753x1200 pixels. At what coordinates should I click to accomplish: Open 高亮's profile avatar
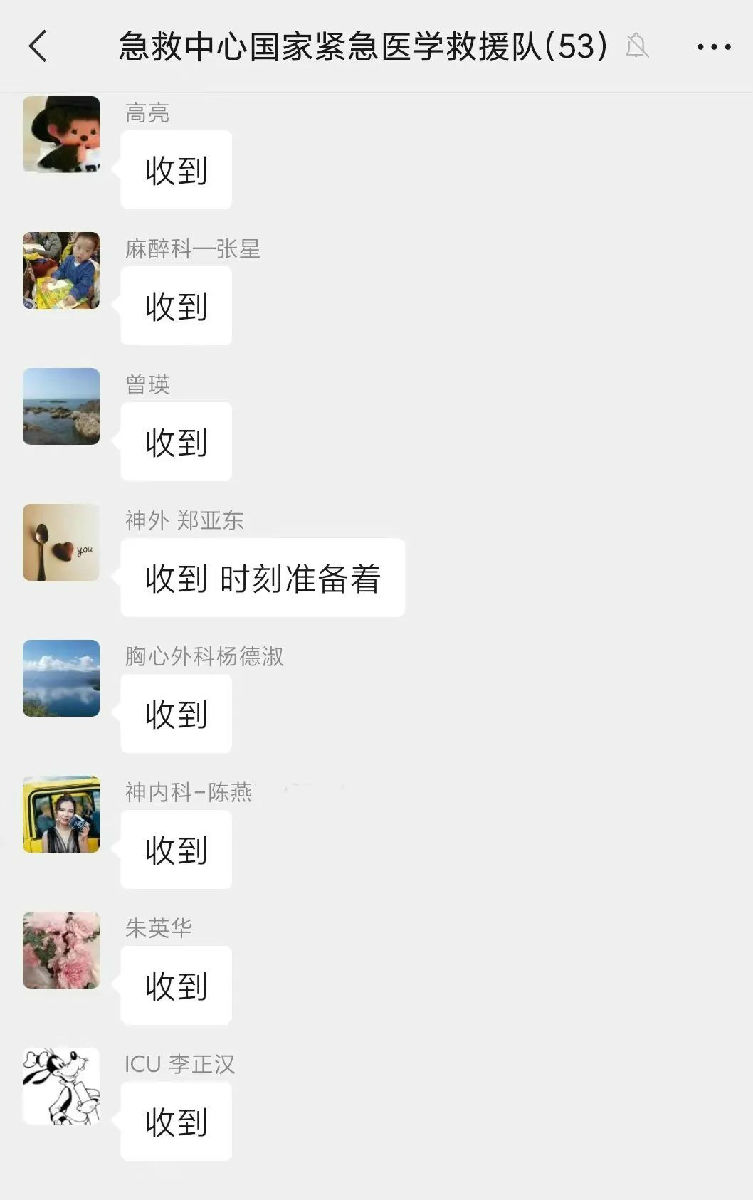61,134
